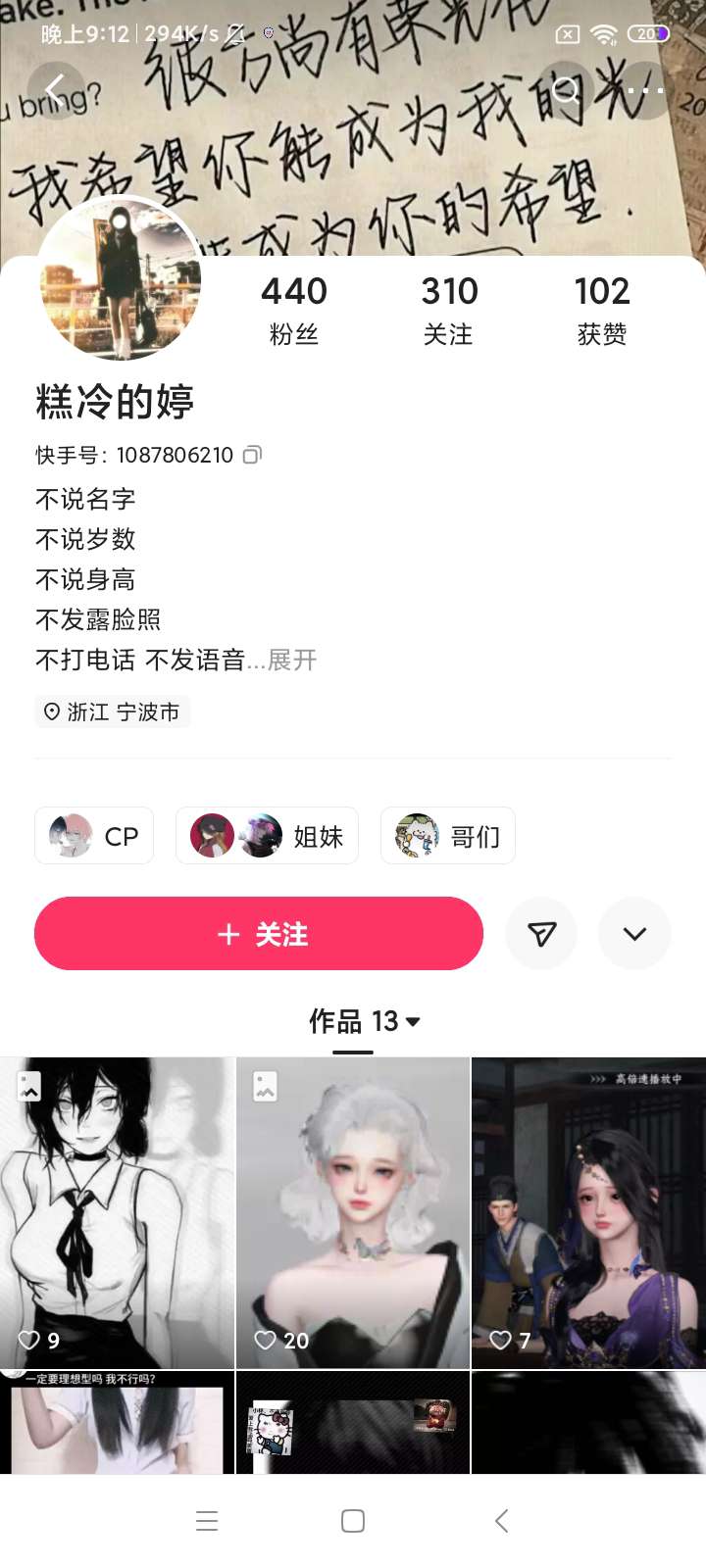Open the search icon in the header
706x1568 pixels.
point(566,90)
